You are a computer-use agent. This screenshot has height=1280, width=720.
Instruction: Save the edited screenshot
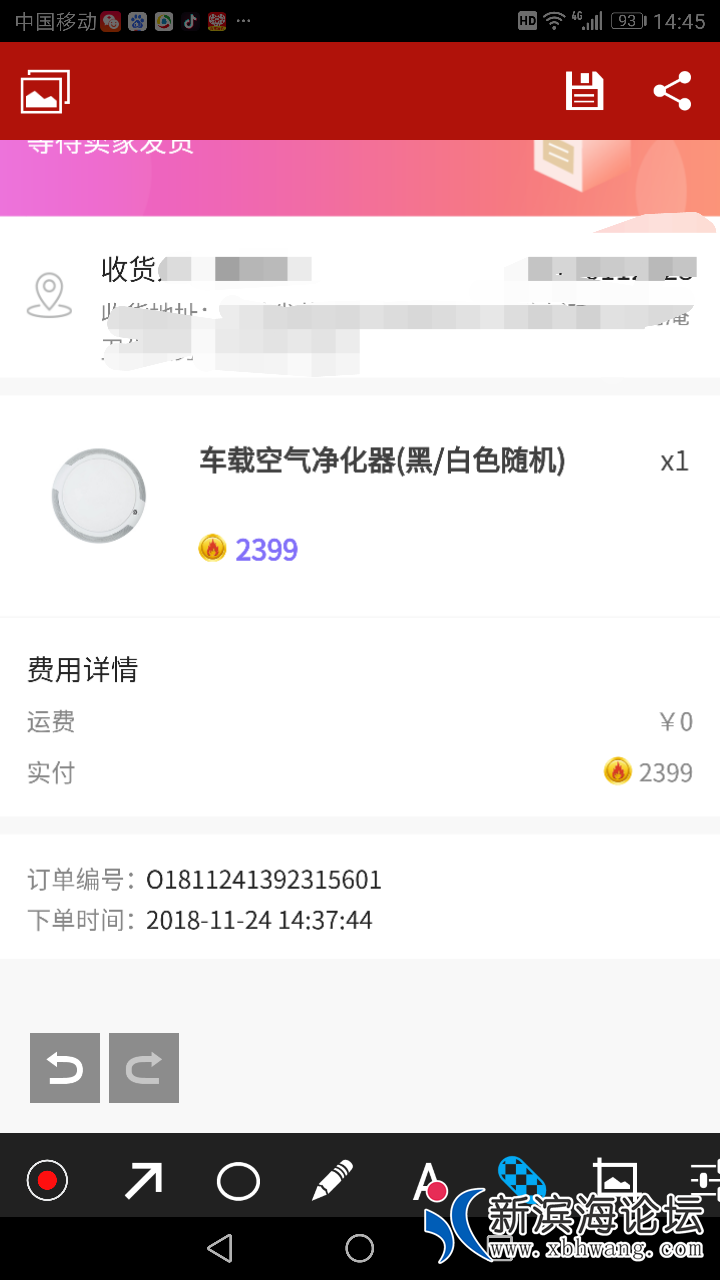[585, 91]
